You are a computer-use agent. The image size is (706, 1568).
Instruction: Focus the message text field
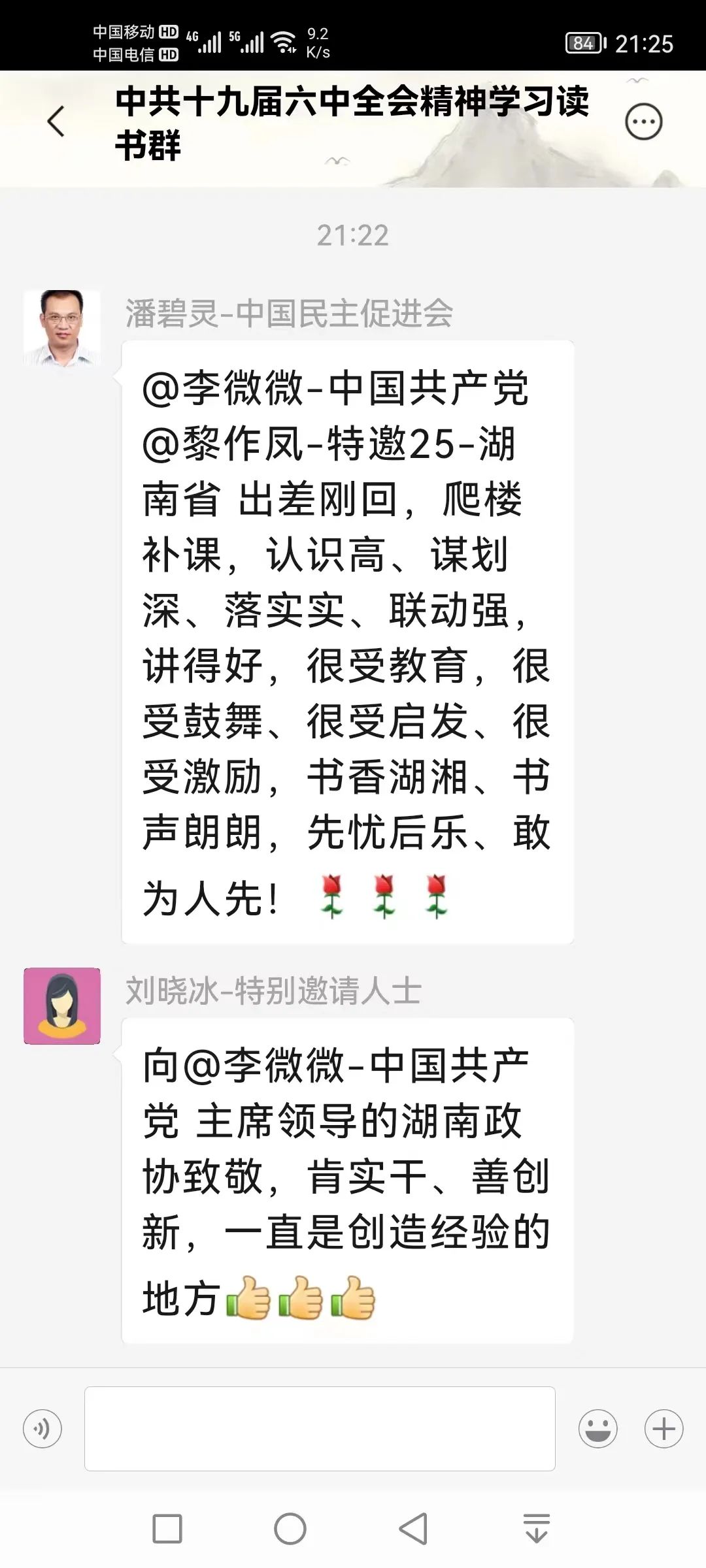pos(320,1429)
